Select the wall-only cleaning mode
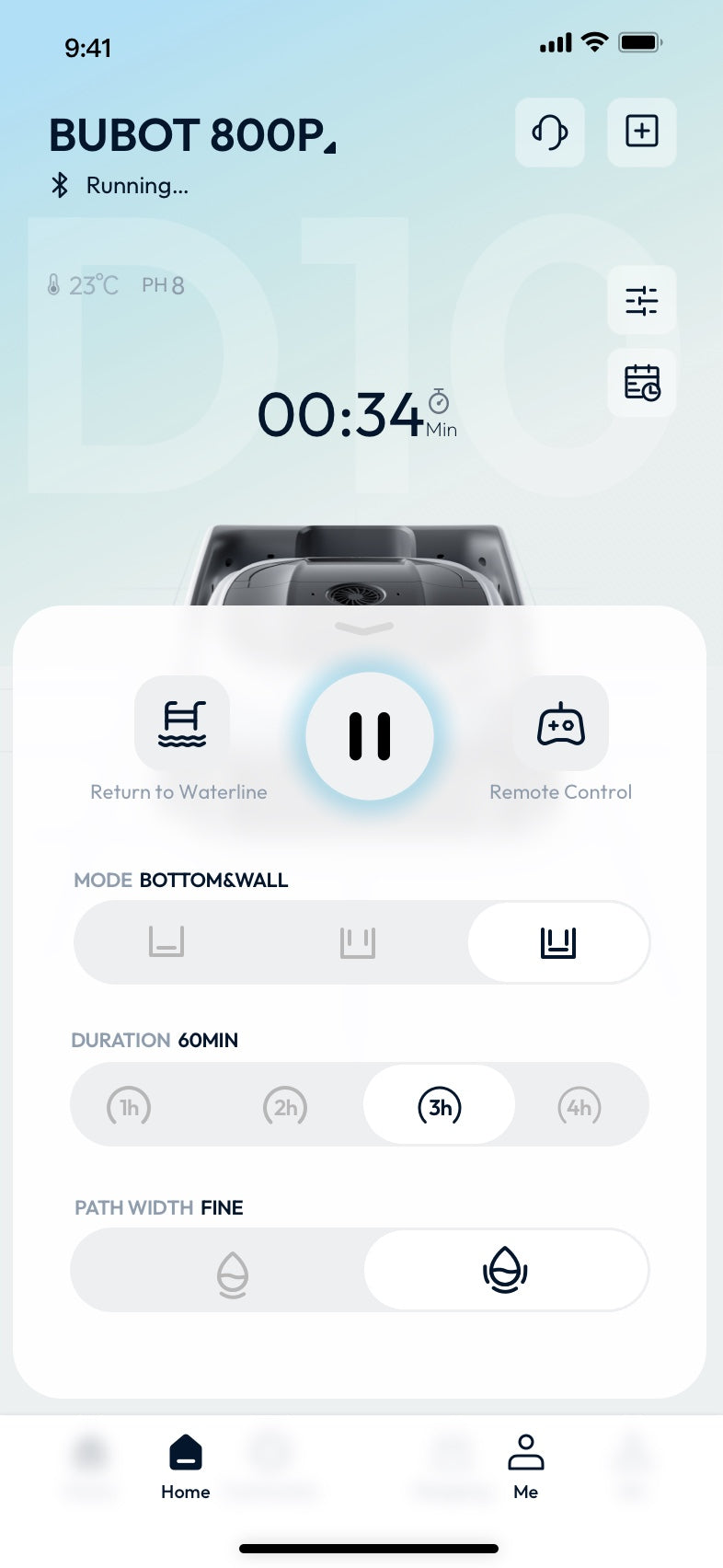 click(358, 942)
